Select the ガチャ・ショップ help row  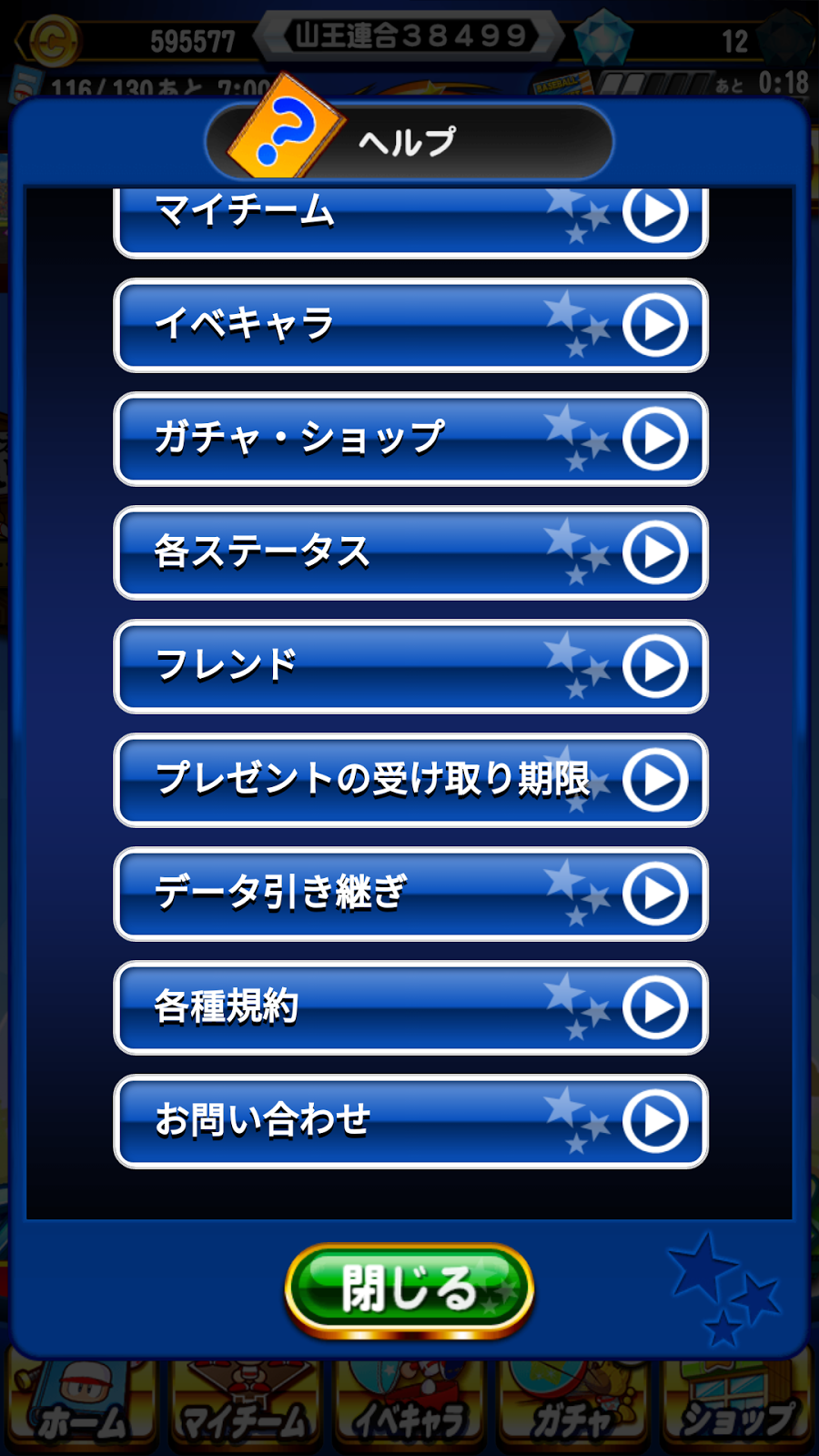tap(409, 439)
